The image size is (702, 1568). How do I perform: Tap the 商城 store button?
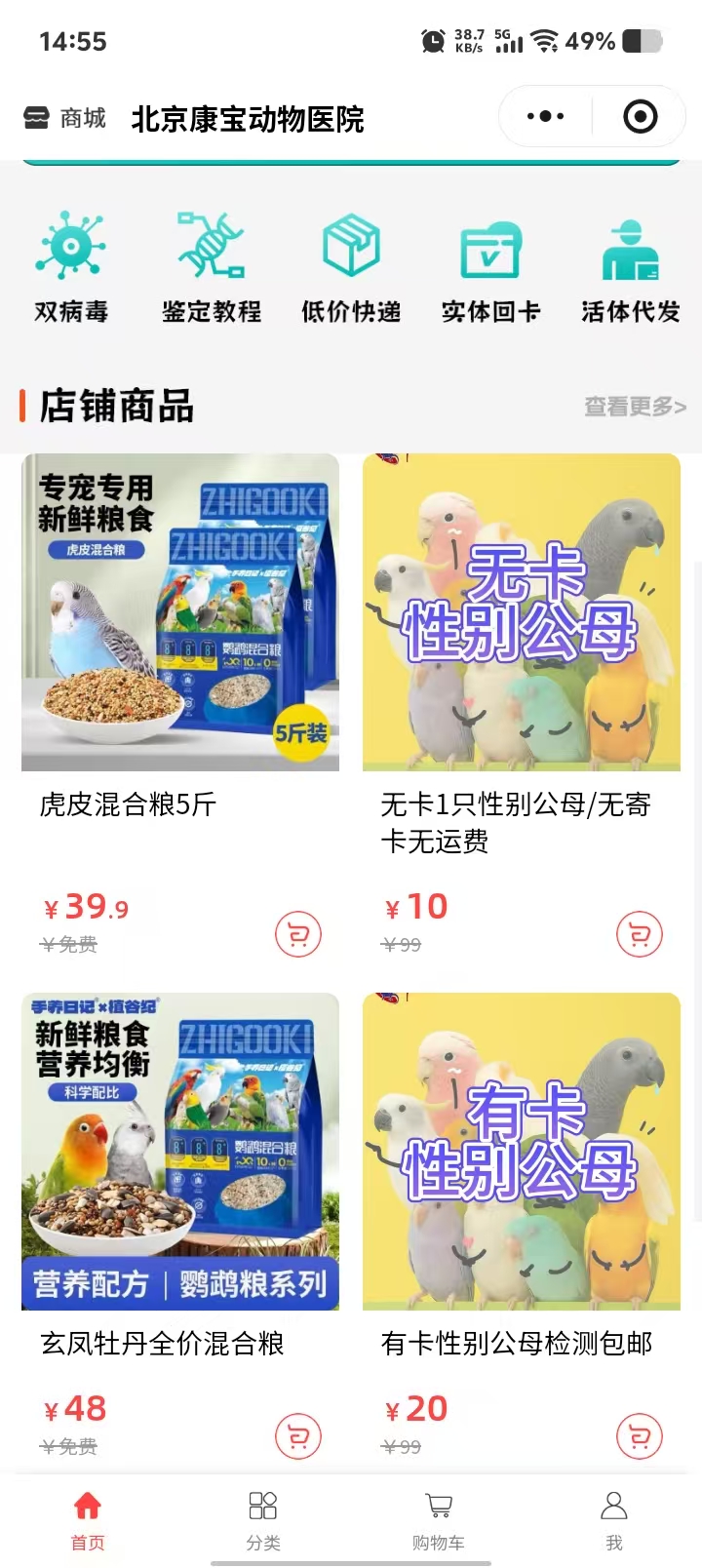pos(64,119)
